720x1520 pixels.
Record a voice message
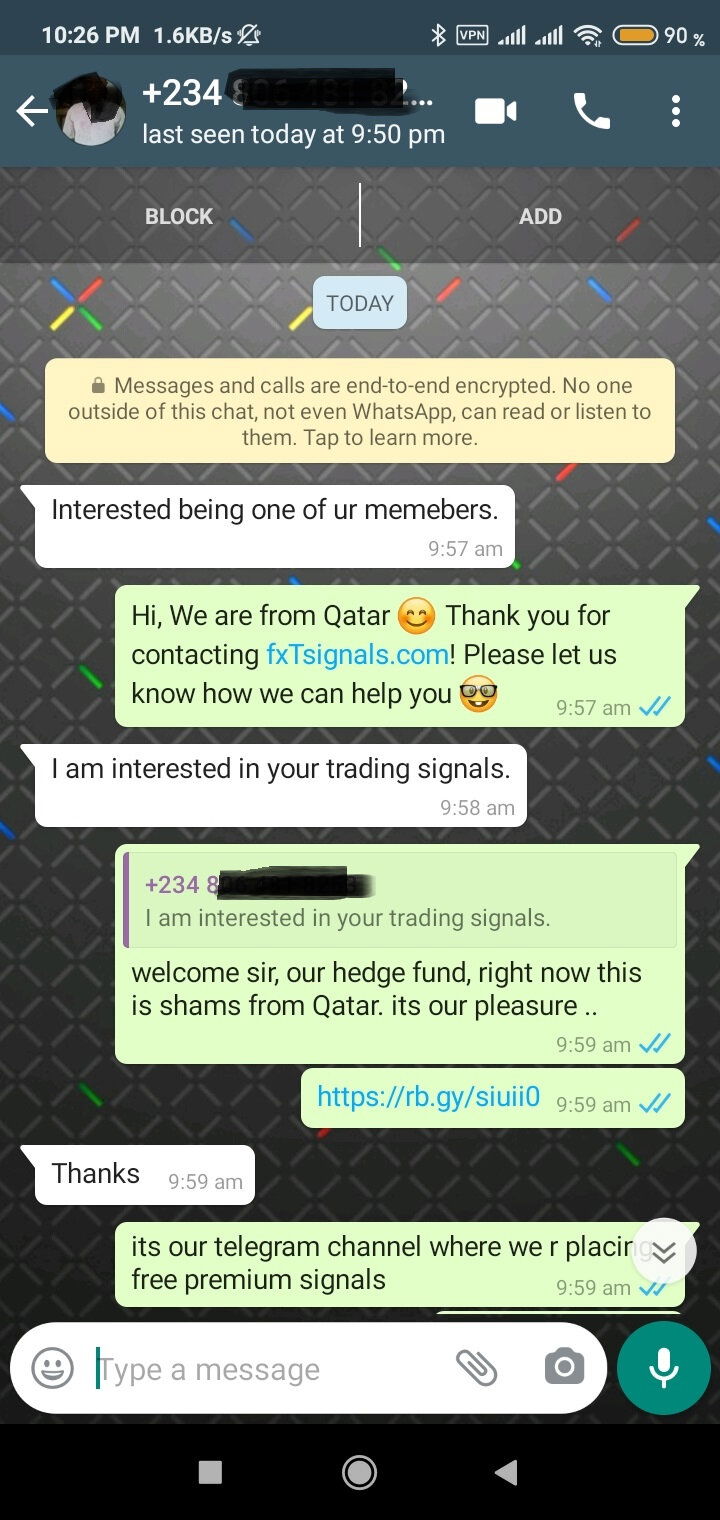(x=664, y=1368)
